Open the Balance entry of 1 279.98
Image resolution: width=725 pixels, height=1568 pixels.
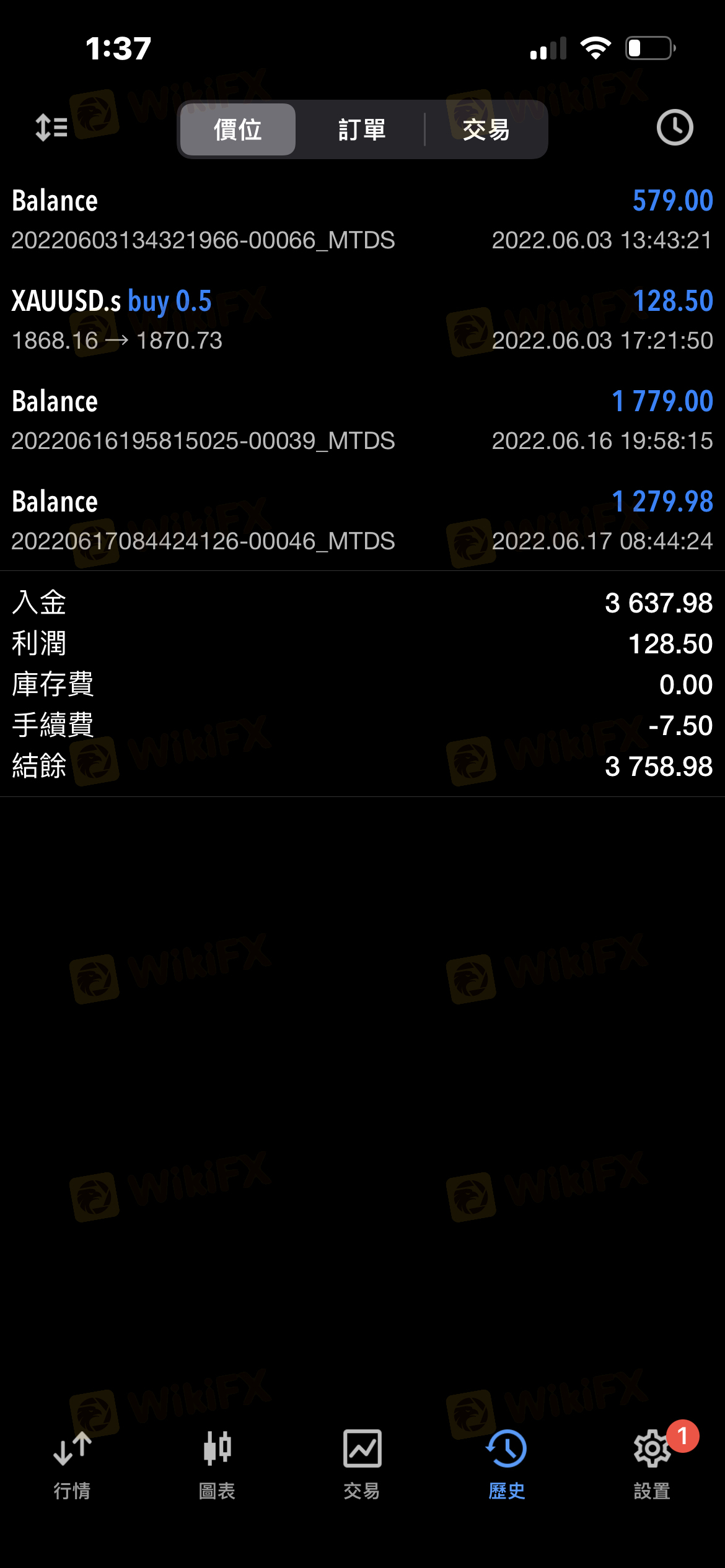pos(362,520)
